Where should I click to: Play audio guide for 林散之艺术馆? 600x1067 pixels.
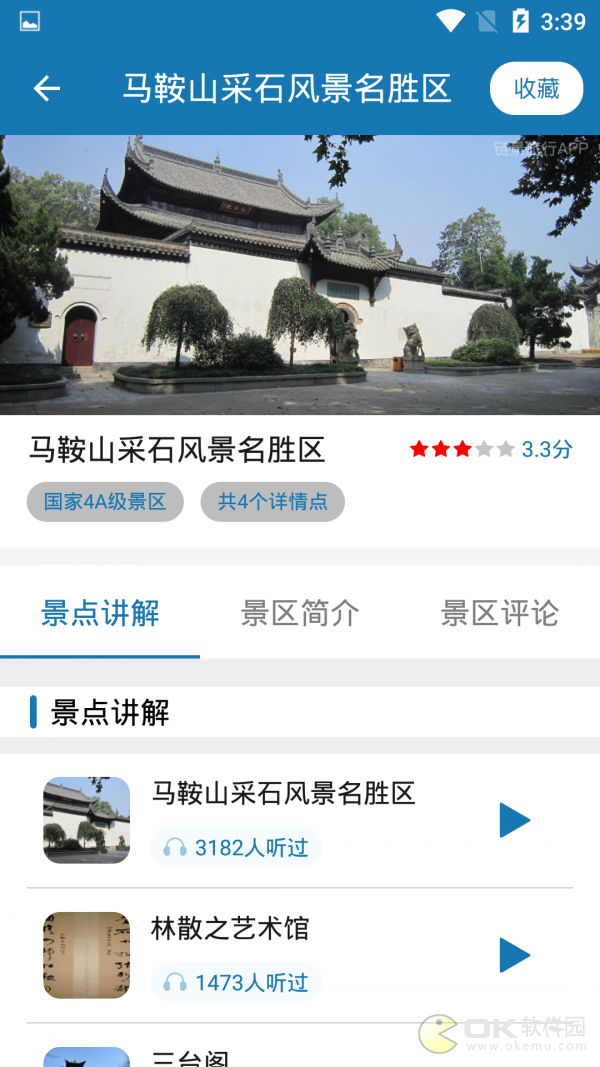tap(514, 955)
